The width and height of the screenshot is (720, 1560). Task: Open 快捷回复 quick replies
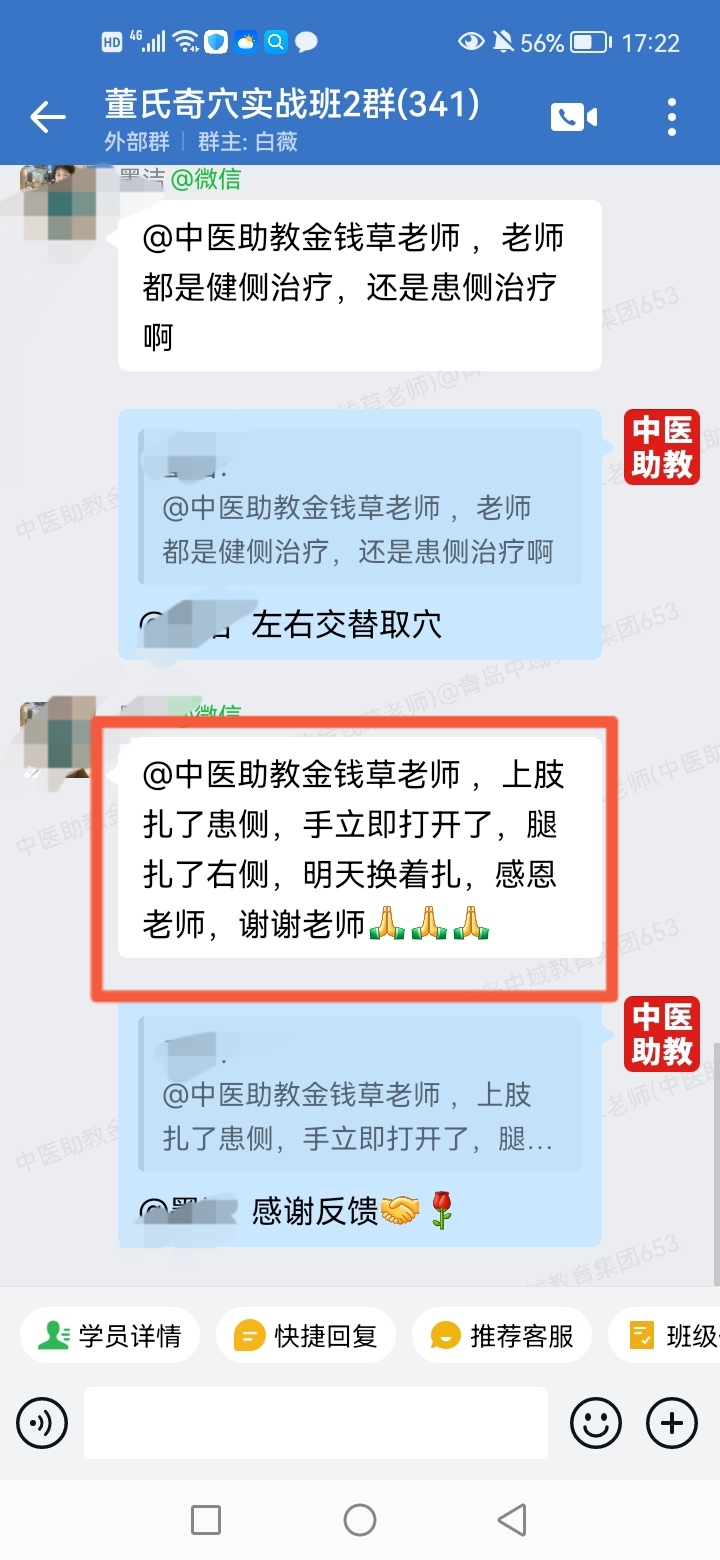click(x=306, y=1336)
